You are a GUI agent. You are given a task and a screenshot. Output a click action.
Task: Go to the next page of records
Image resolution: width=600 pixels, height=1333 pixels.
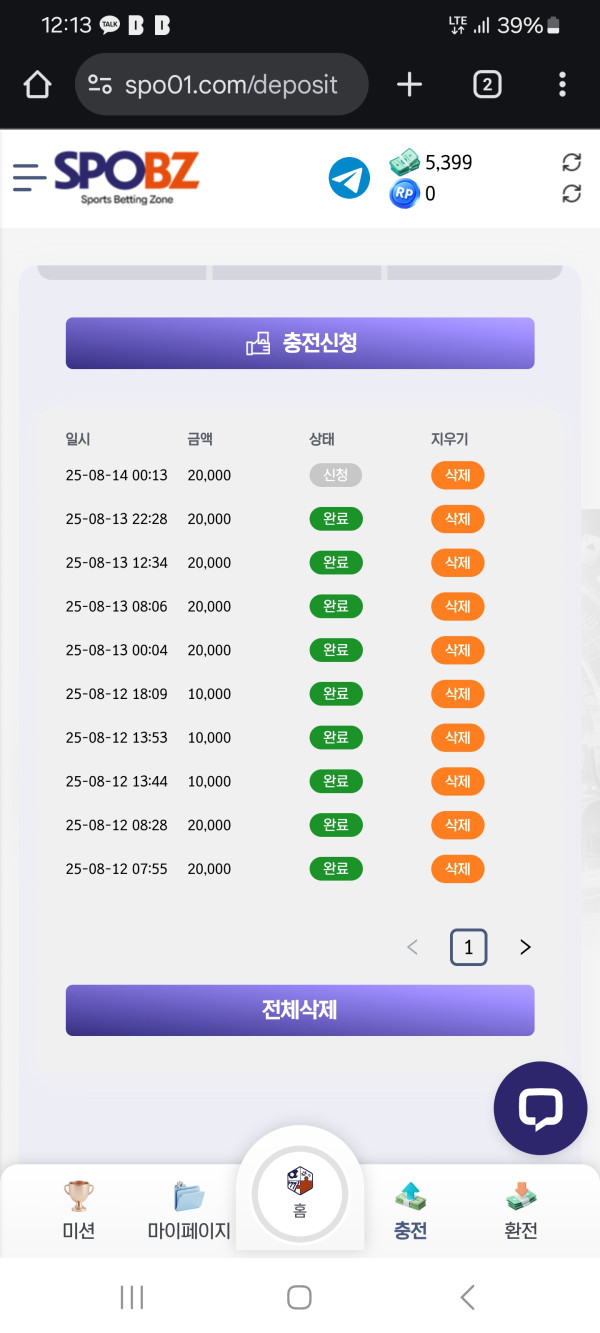tap(525, 947)
